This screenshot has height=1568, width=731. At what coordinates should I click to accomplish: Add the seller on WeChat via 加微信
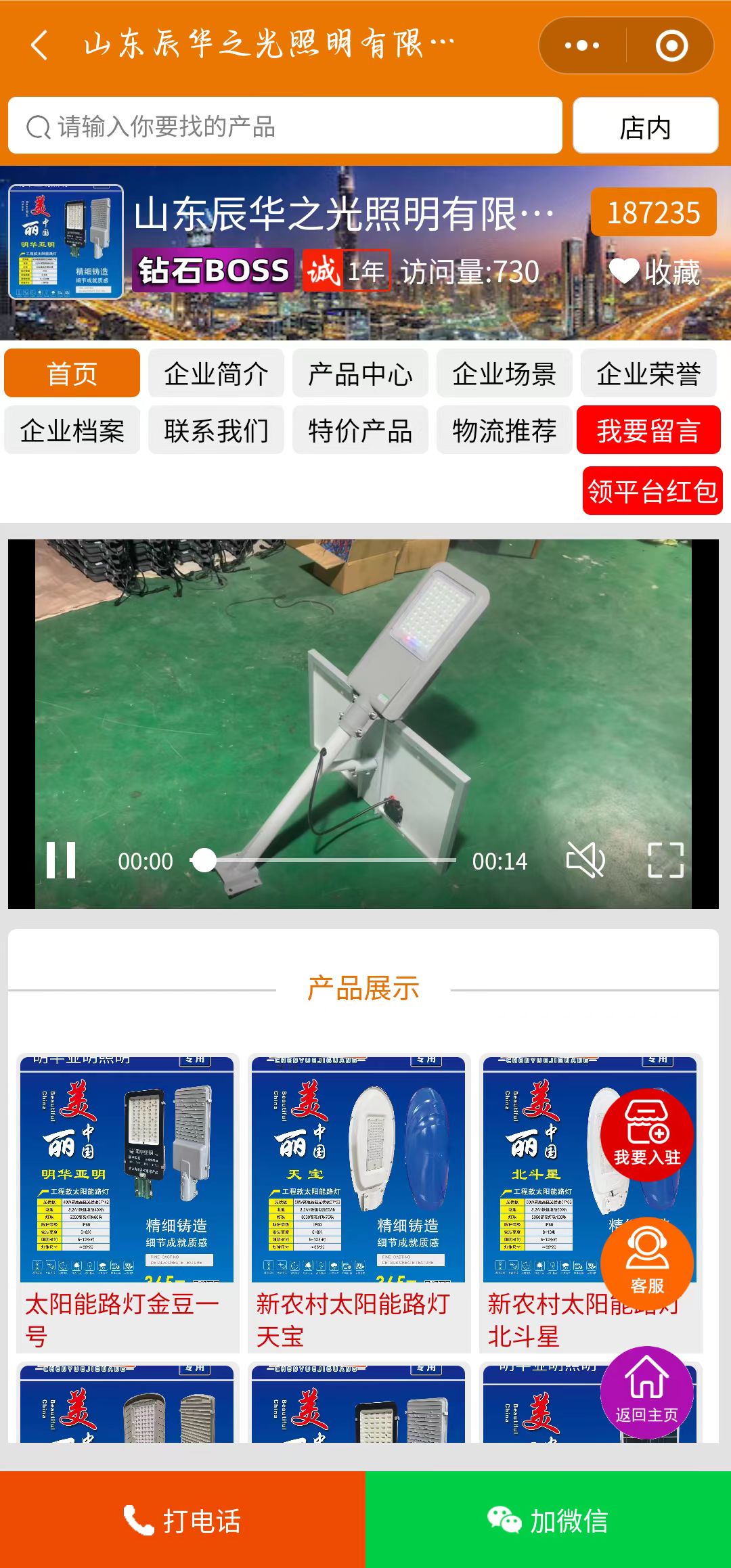pyautogui.click(x=548, y=1521)
